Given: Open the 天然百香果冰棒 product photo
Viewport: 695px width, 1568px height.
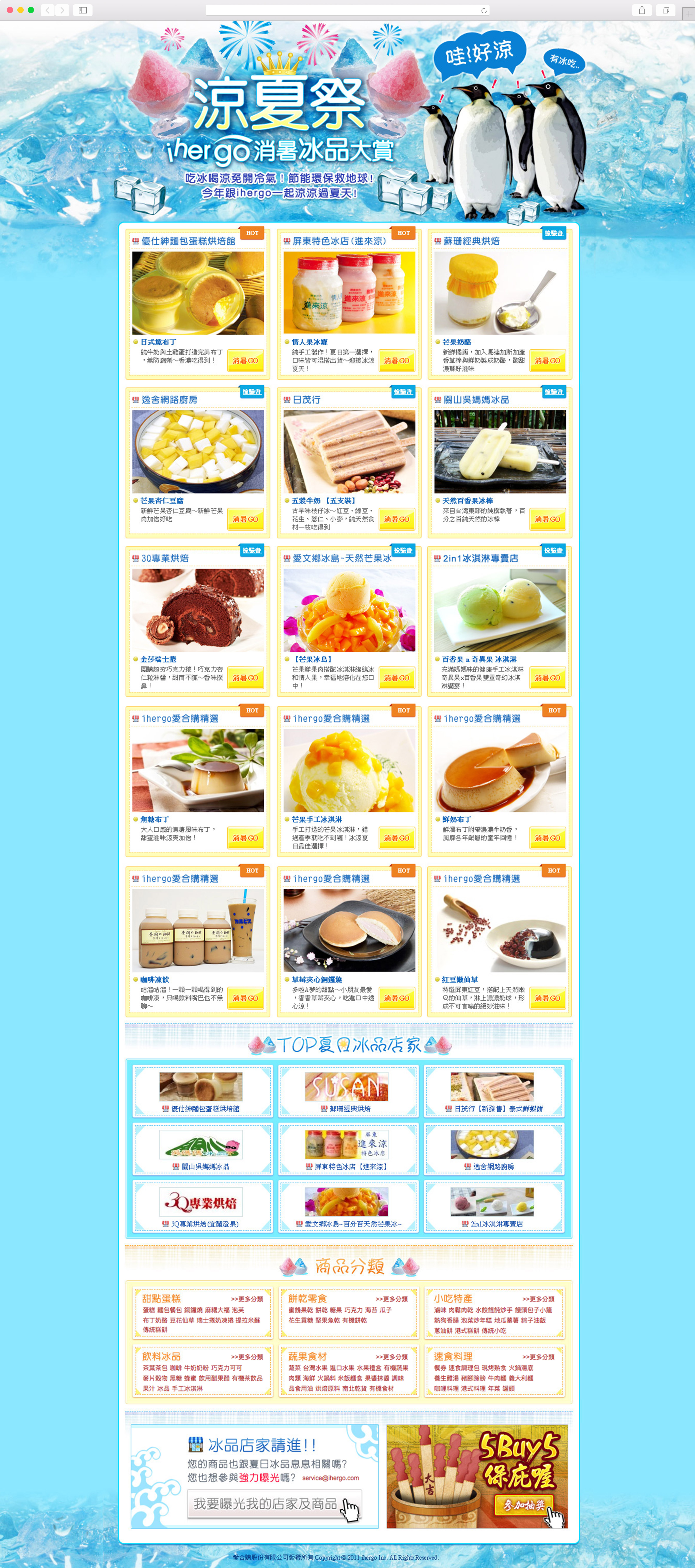Looking at the screenshot, I should tap(500, 451).
